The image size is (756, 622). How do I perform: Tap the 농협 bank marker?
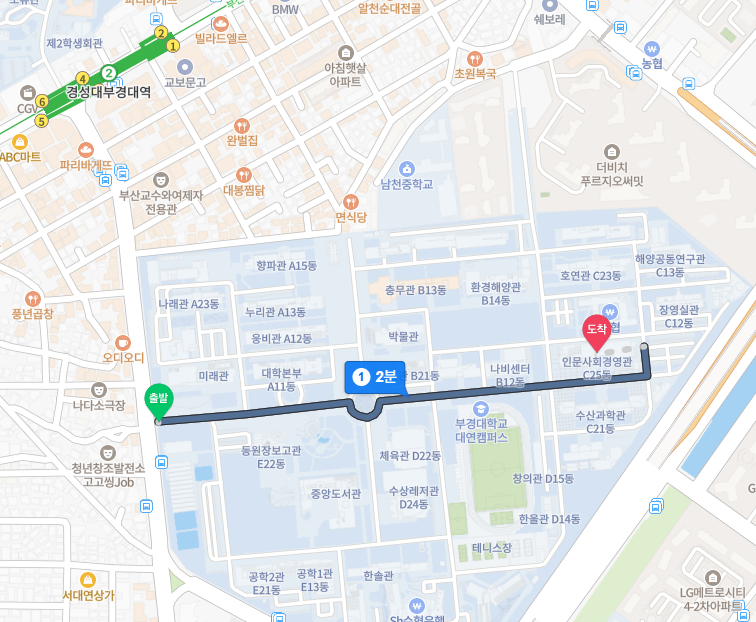tap(652, 47)
